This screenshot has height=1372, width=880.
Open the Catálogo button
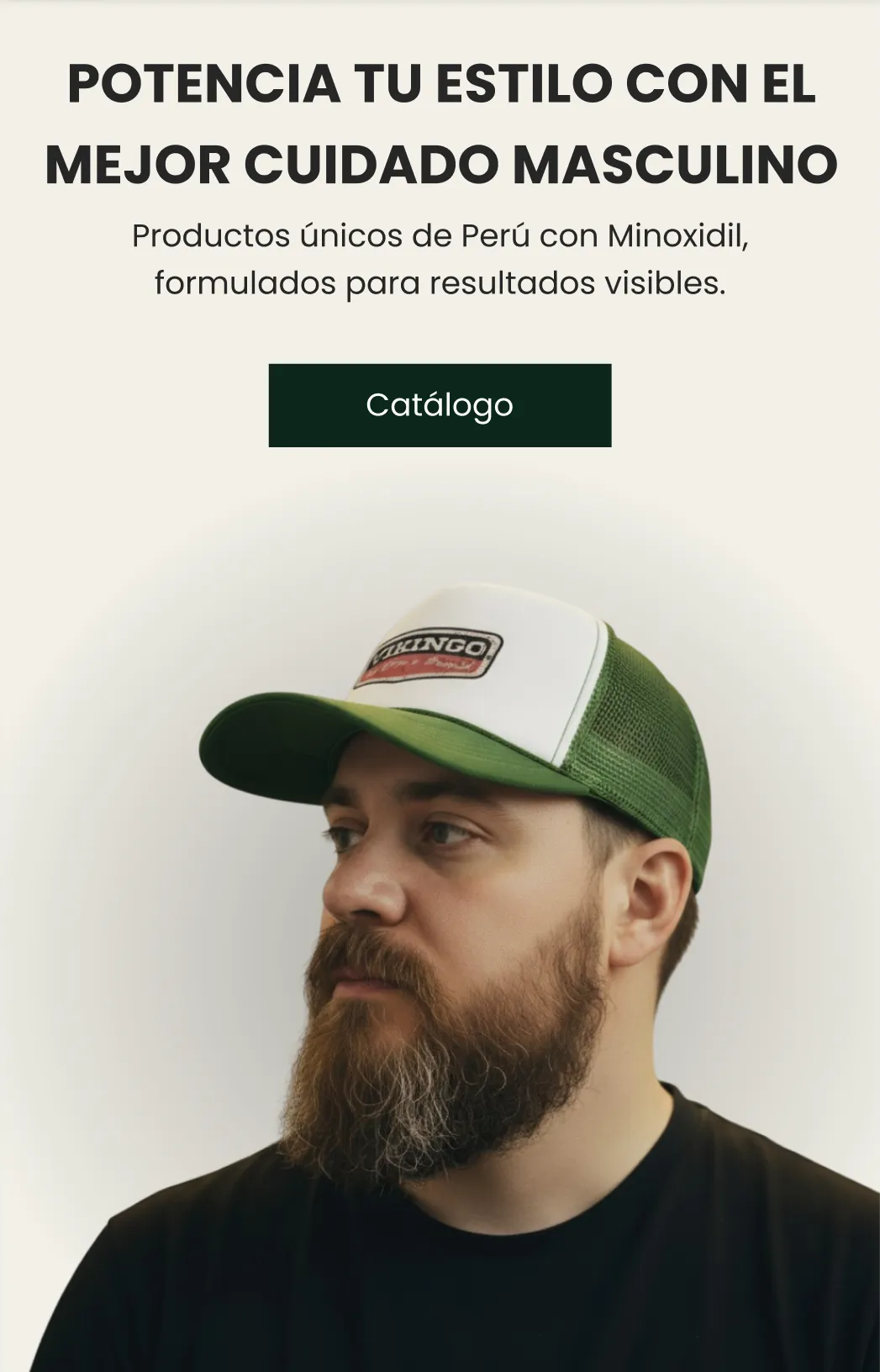(x=440, y=405)
